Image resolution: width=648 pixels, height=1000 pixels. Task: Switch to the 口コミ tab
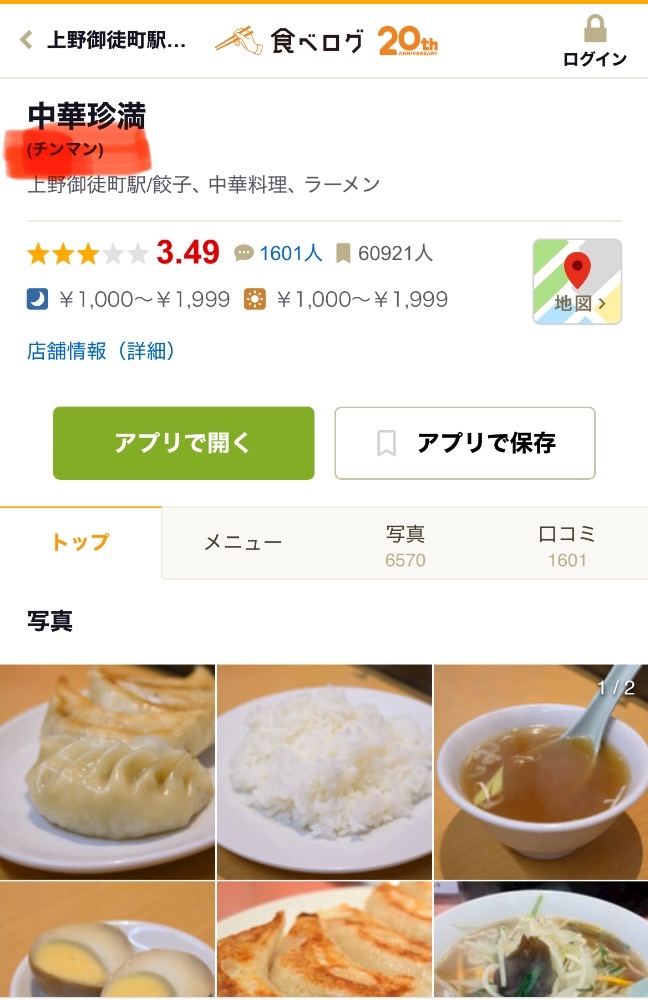567,545
